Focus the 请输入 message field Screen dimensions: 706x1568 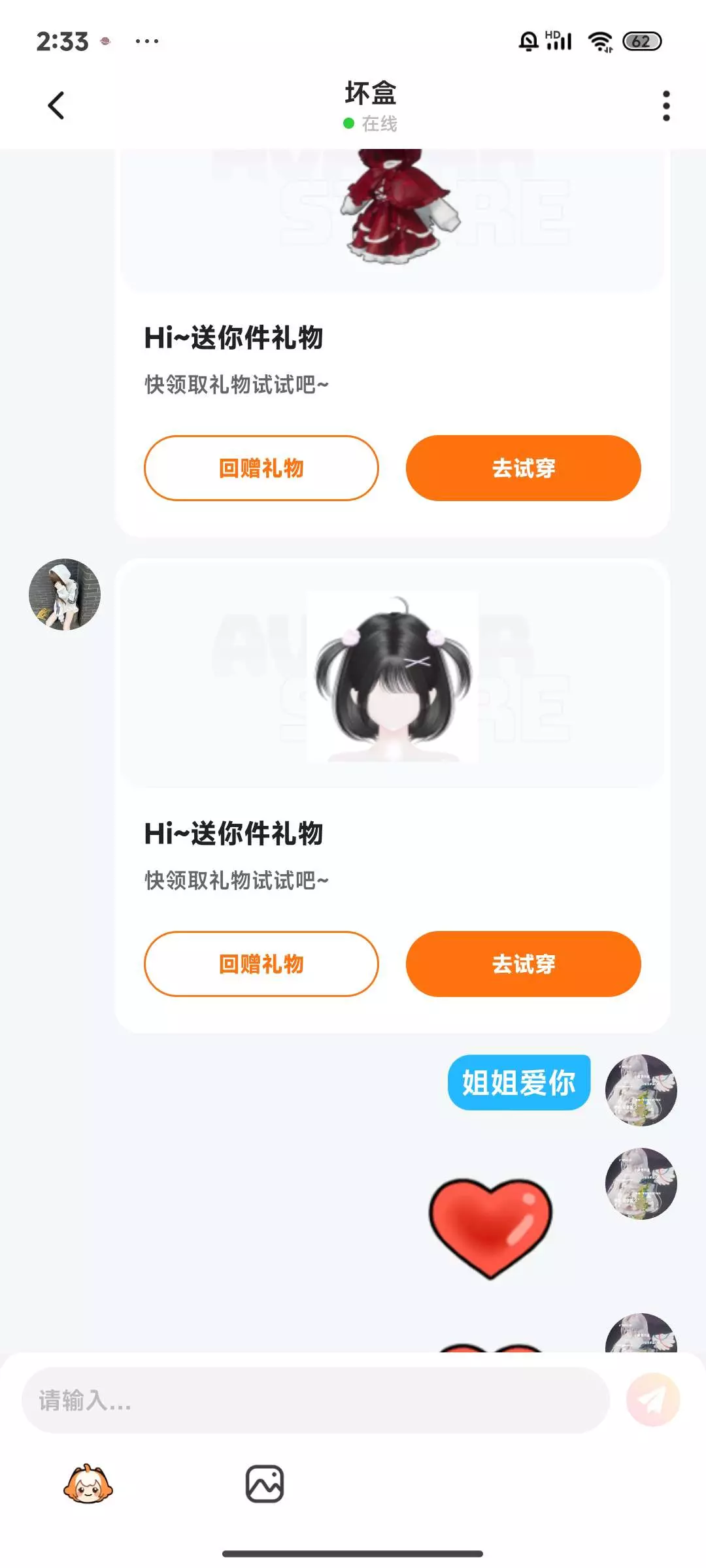point(316,1400)
